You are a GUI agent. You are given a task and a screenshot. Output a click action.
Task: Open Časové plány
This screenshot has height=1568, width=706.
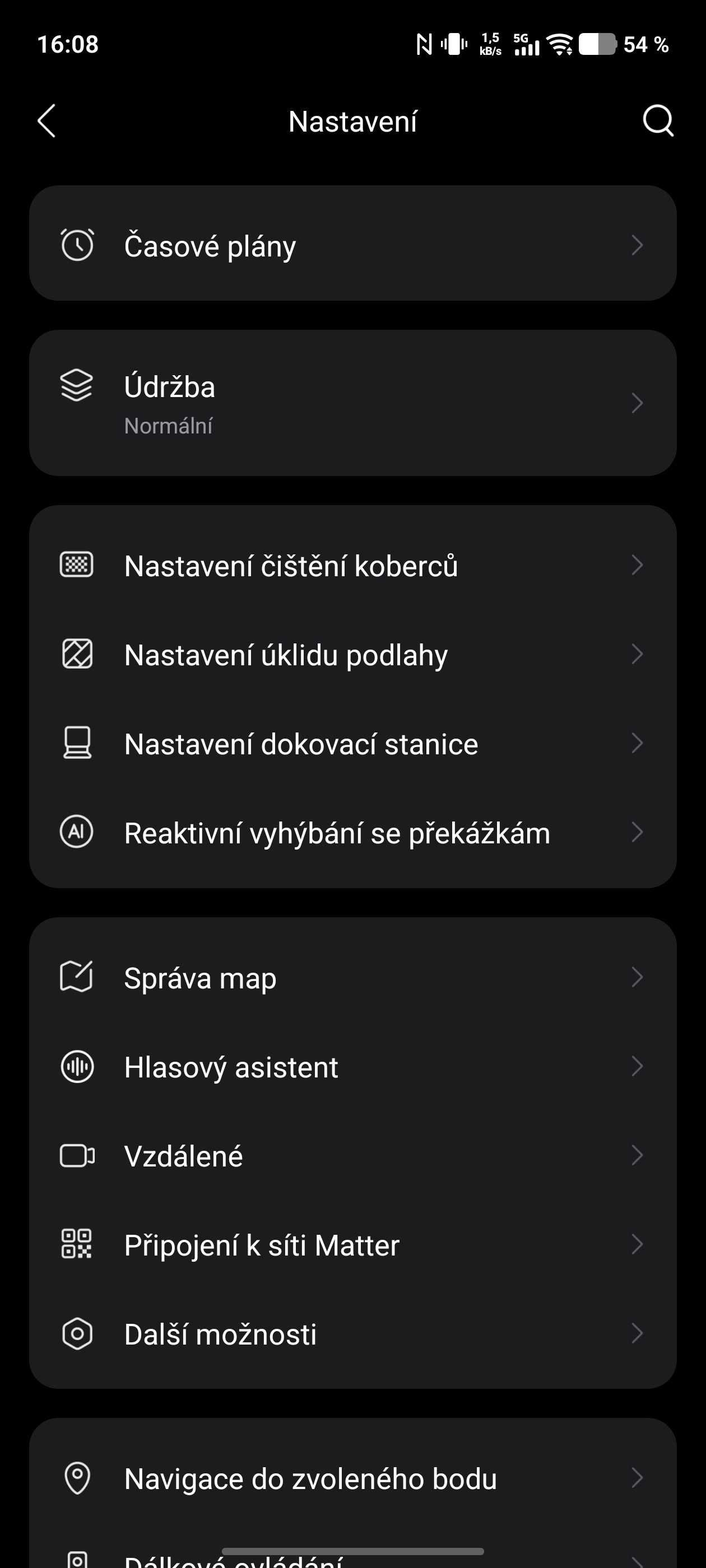coord(352,244)
